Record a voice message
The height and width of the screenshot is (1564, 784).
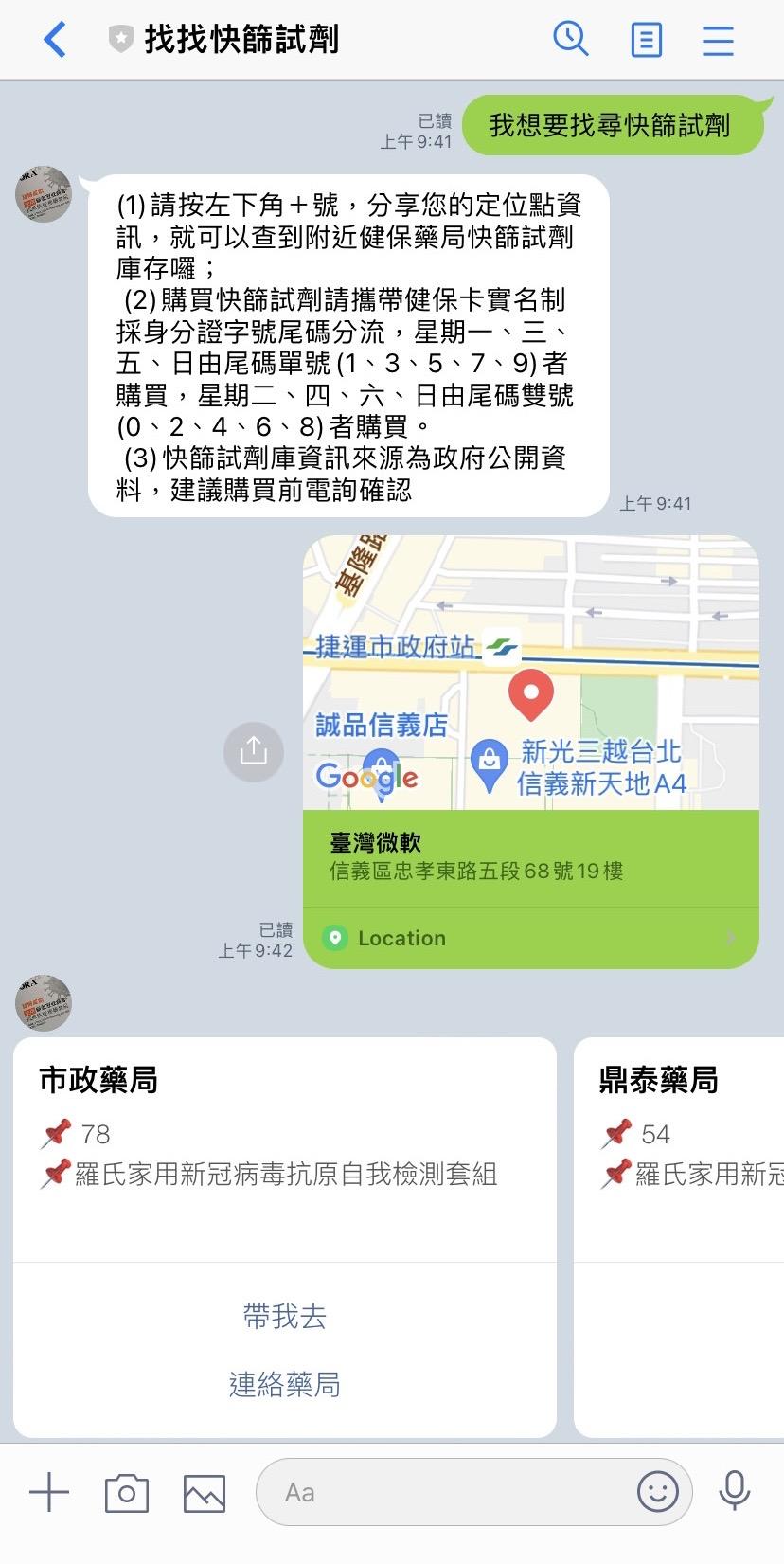pyautogui.click(x=734, y=1492)
